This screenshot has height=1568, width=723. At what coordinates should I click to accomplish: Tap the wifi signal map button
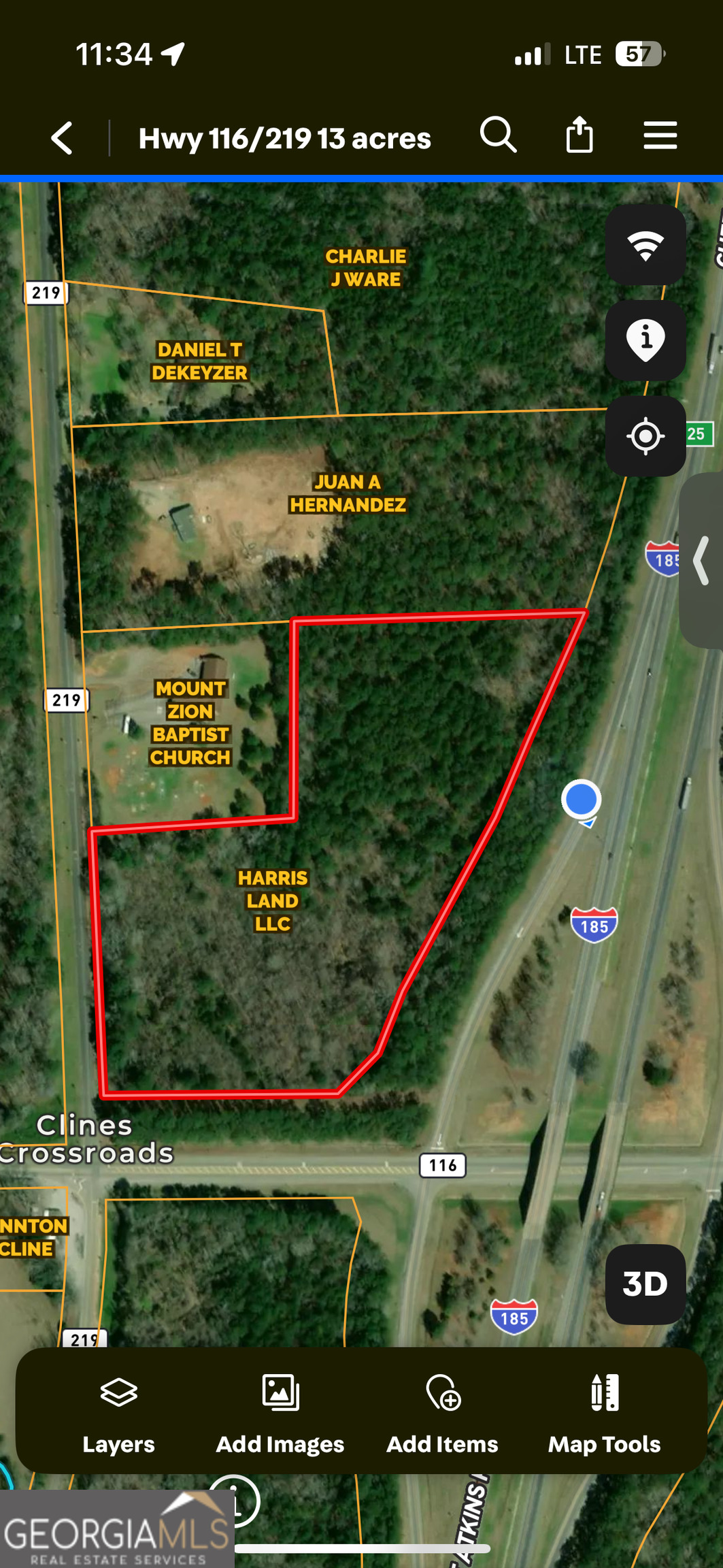645,245
